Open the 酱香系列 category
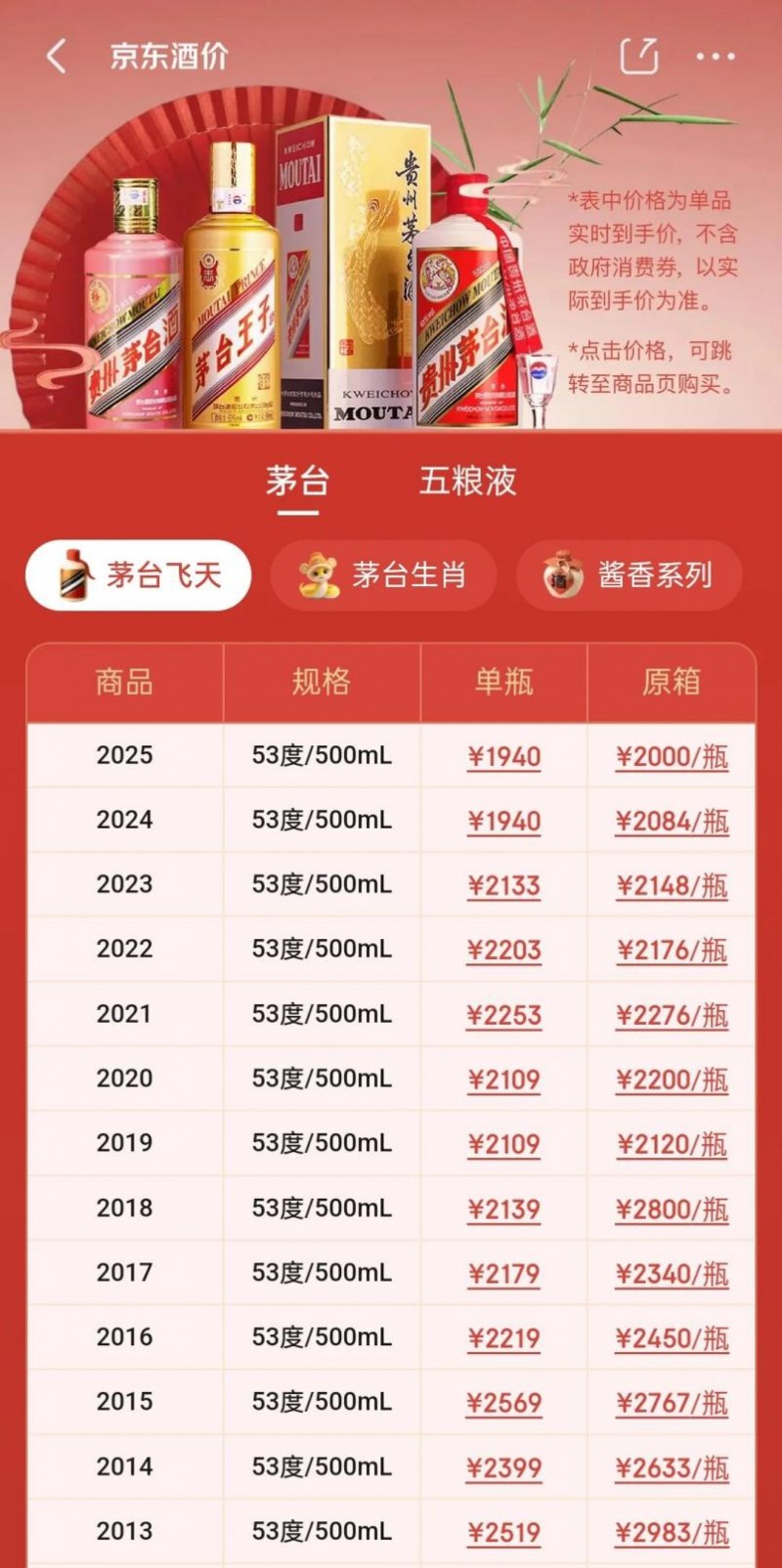 629,575
